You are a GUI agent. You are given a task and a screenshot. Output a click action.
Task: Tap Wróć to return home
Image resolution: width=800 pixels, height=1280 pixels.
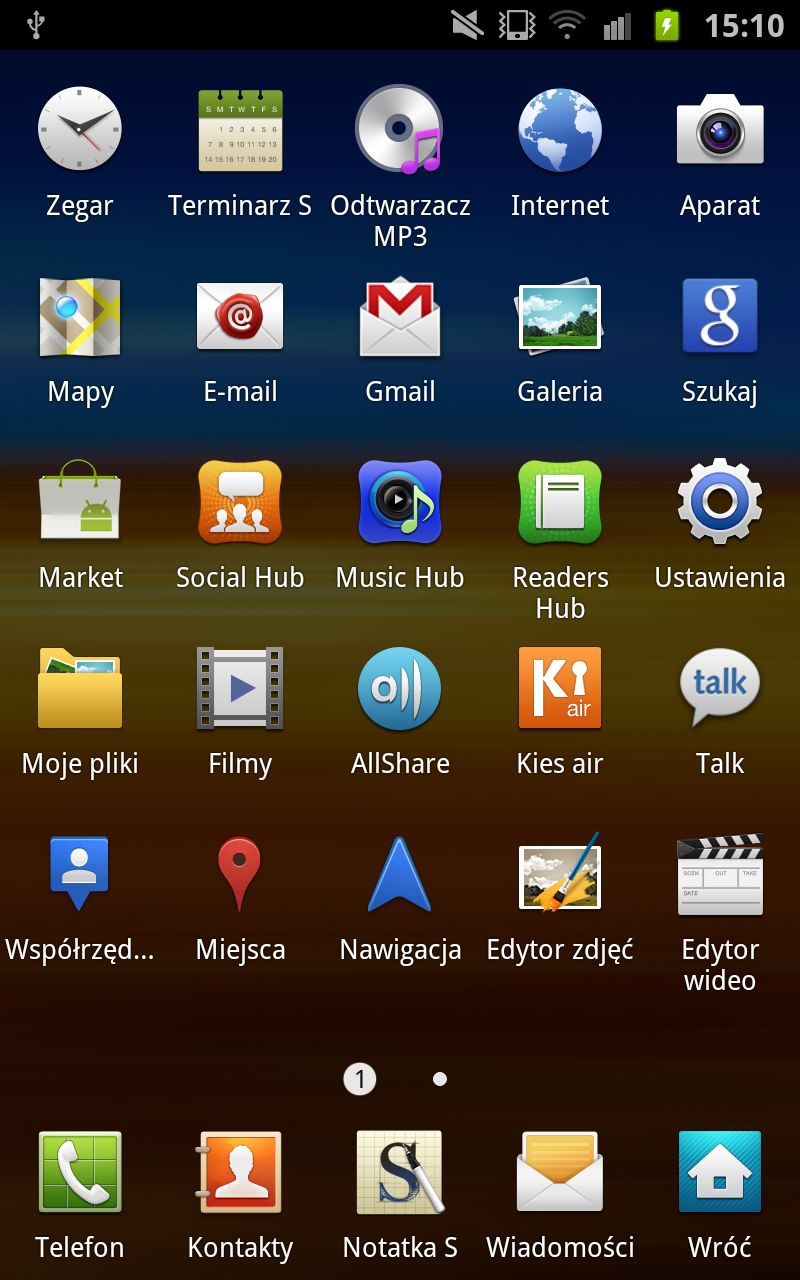(720, 1172)
